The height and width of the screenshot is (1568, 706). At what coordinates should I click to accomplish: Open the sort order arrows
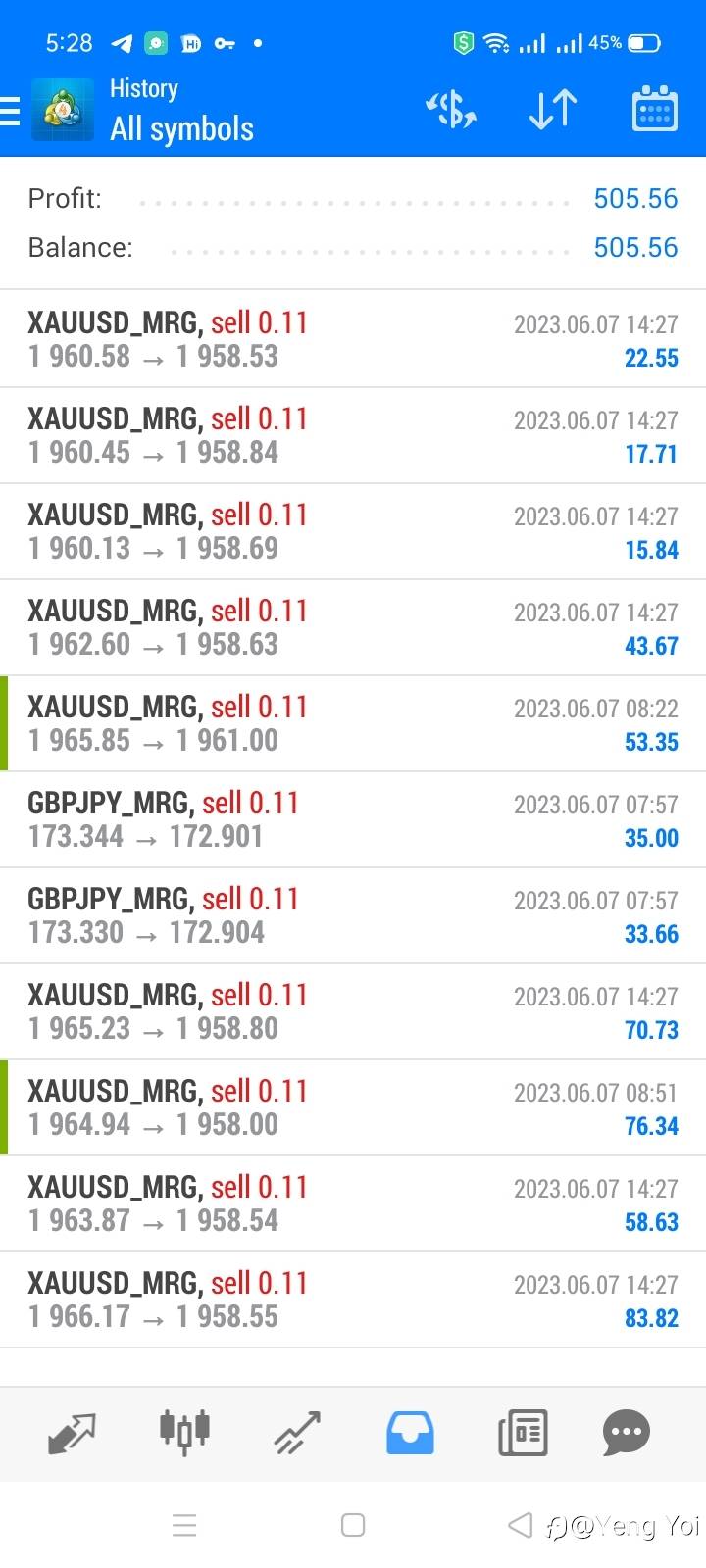click(x=553, y=110)
